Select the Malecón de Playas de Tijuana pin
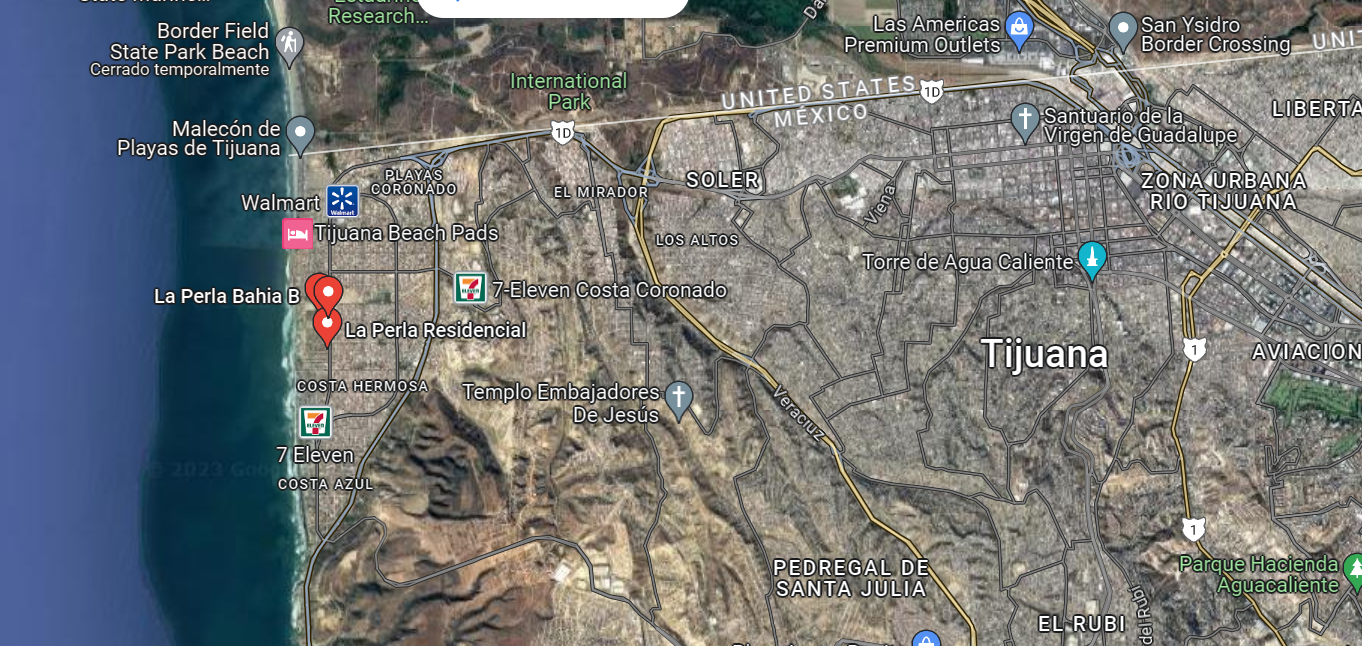The image size is (1362, 646). pos(300,136)
